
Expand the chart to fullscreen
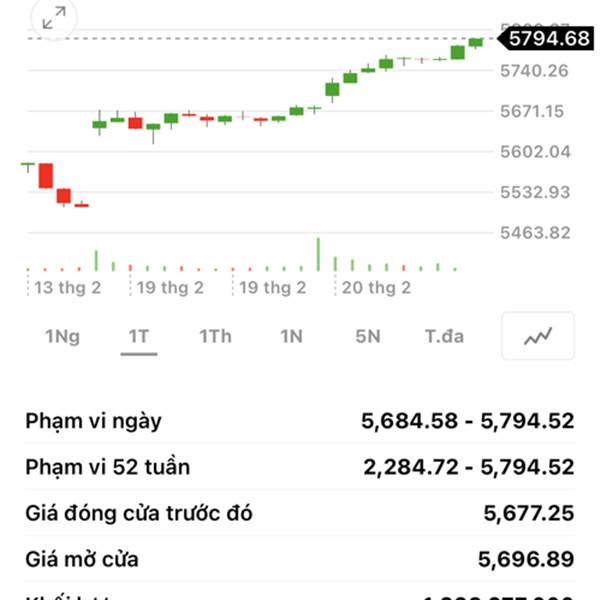pyautogui.click(x=52, y=17)
